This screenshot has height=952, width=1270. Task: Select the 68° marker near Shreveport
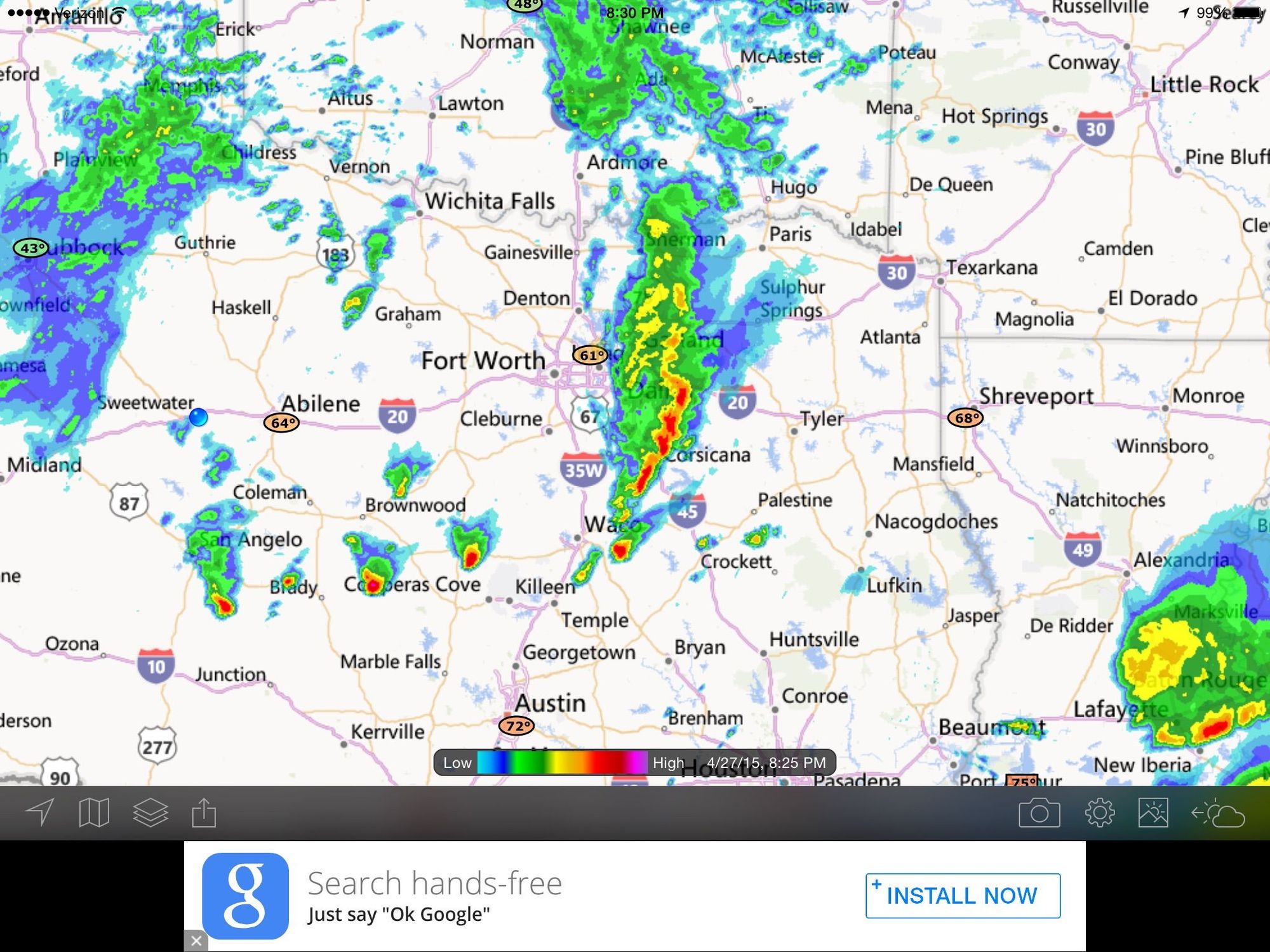[965, 418]
